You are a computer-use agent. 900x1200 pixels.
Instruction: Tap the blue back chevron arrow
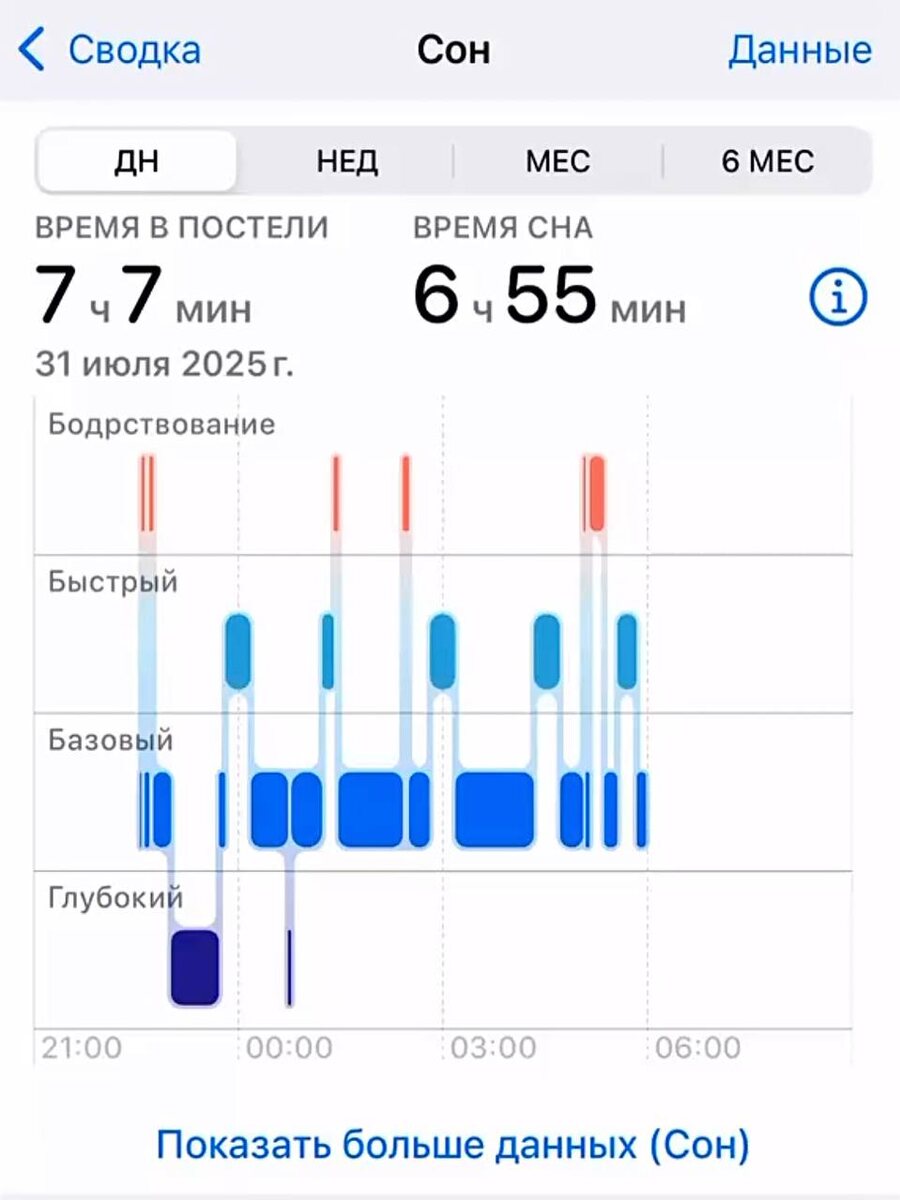[30, 46]
